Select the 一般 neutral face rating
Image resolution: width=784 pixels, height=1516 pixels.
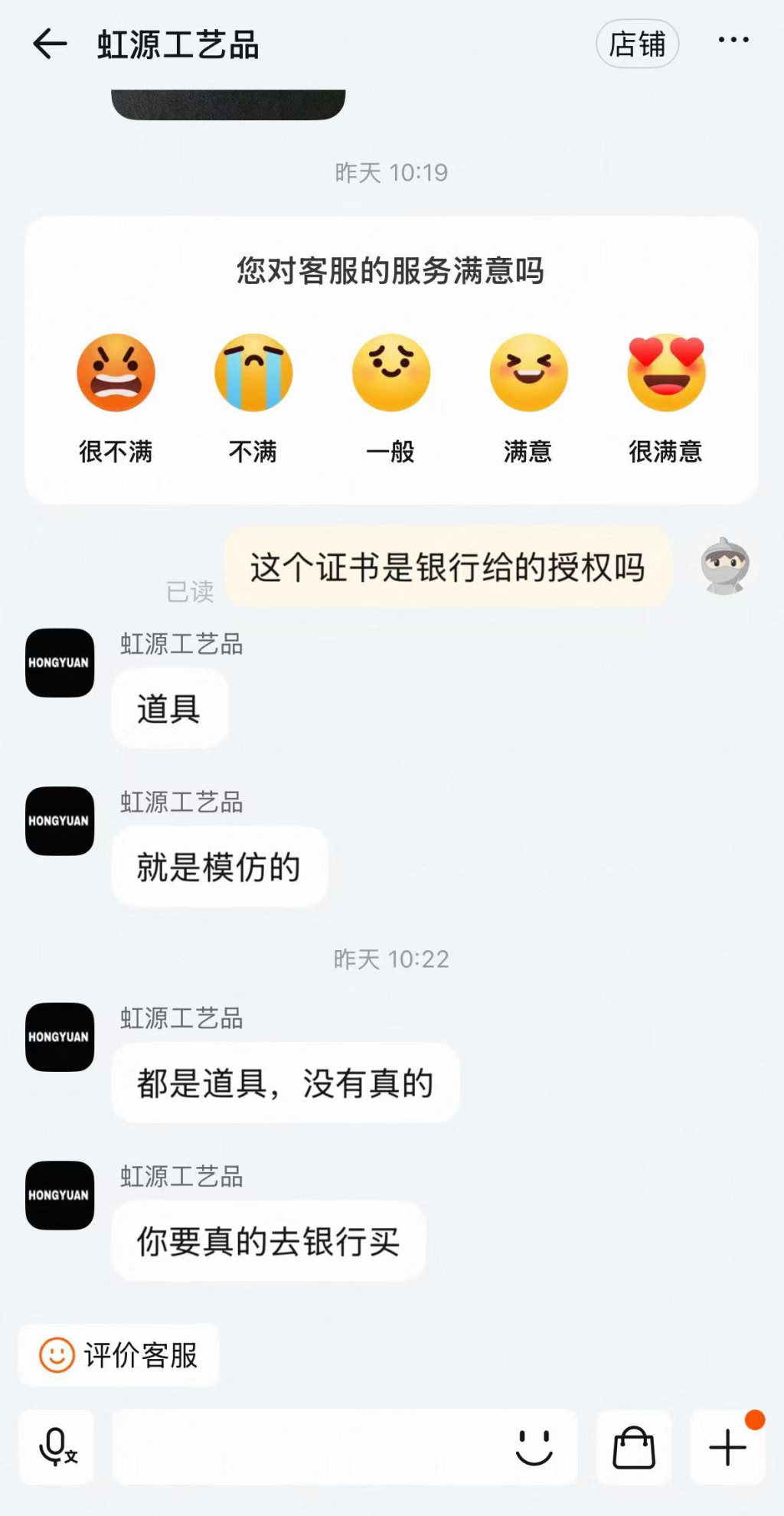(390, 373)
